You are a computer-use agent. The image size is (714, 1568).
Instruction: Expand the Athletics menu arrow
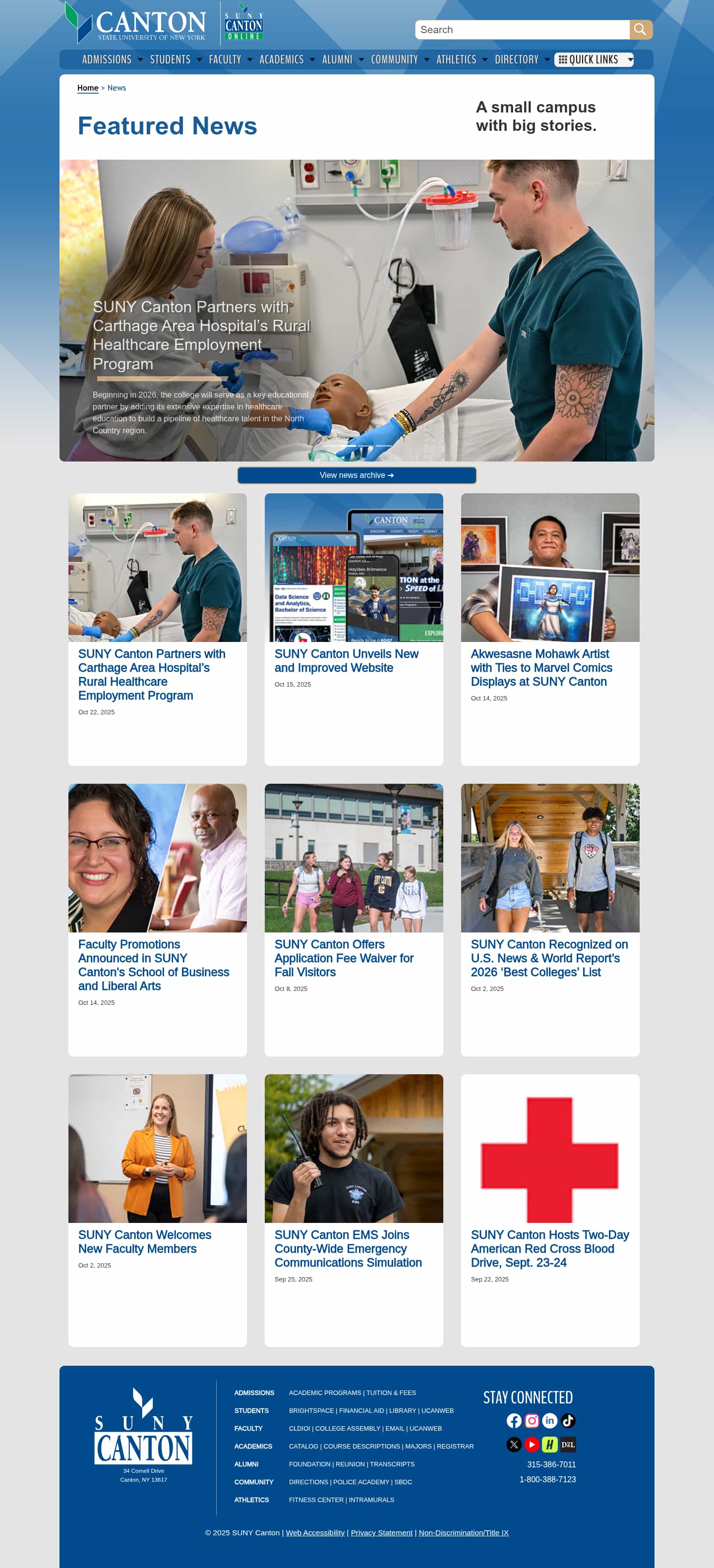pos(485,59)
